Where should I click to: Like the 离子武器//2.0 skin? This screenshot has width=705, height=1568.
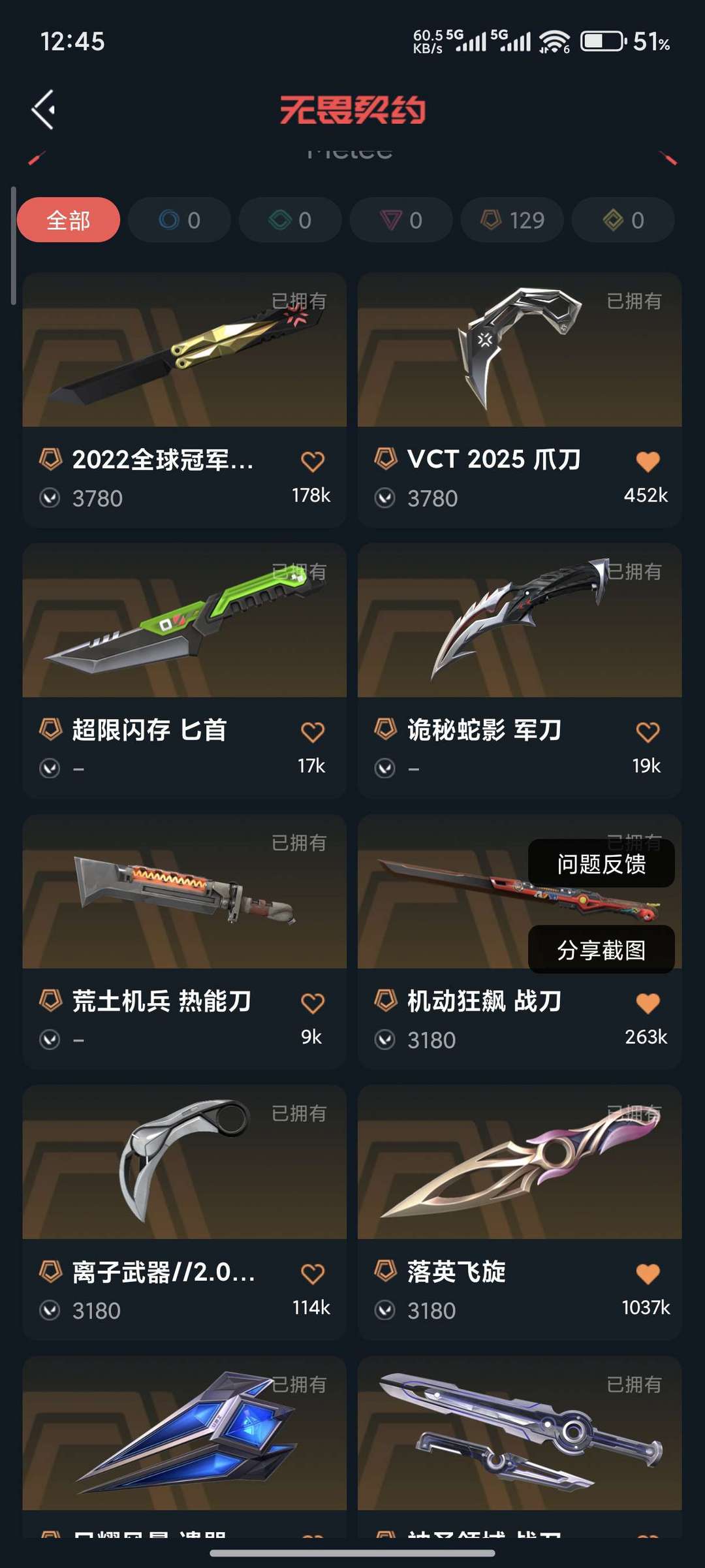pyautogui.click(x=313, y=1274)
